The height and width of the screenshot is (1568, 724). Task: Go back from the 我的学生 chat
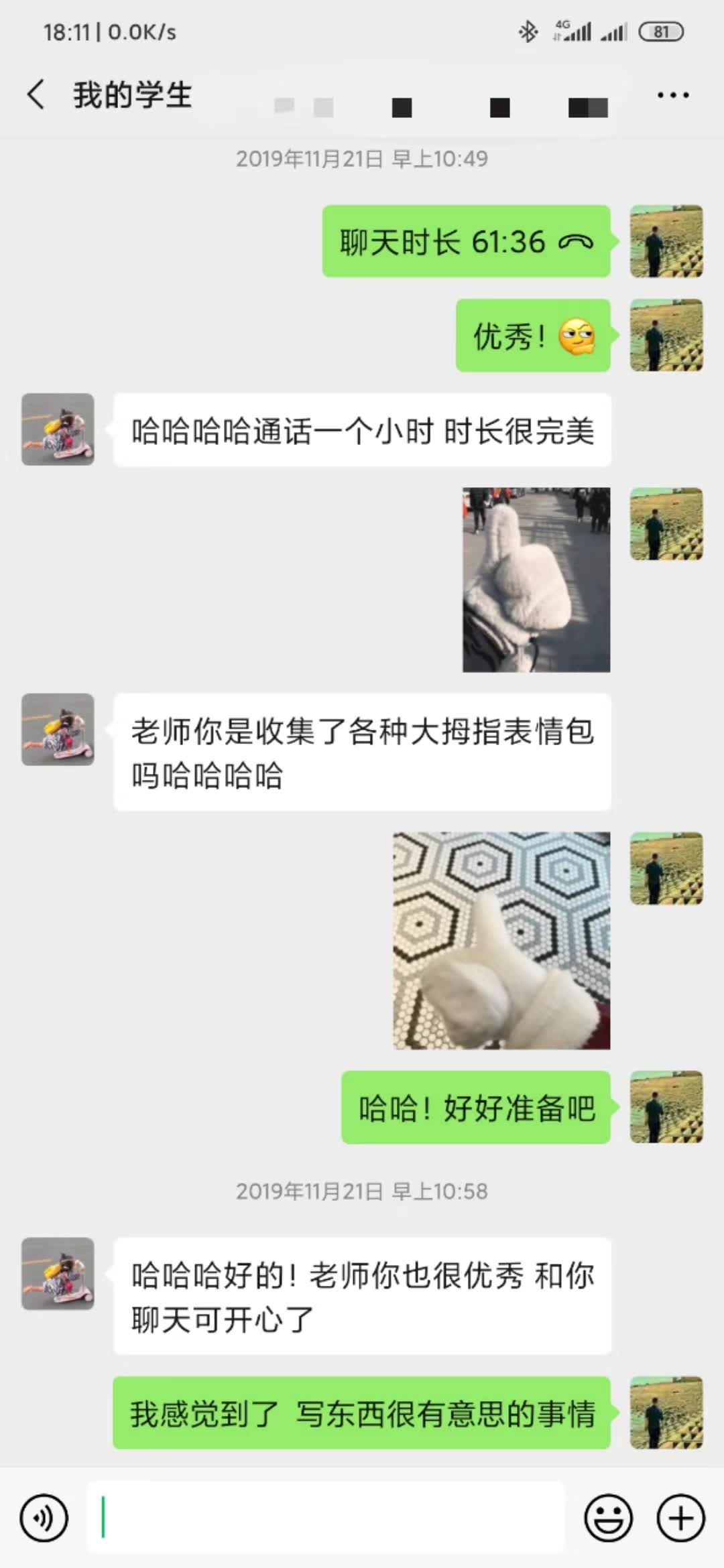click(x=37, y=94)
